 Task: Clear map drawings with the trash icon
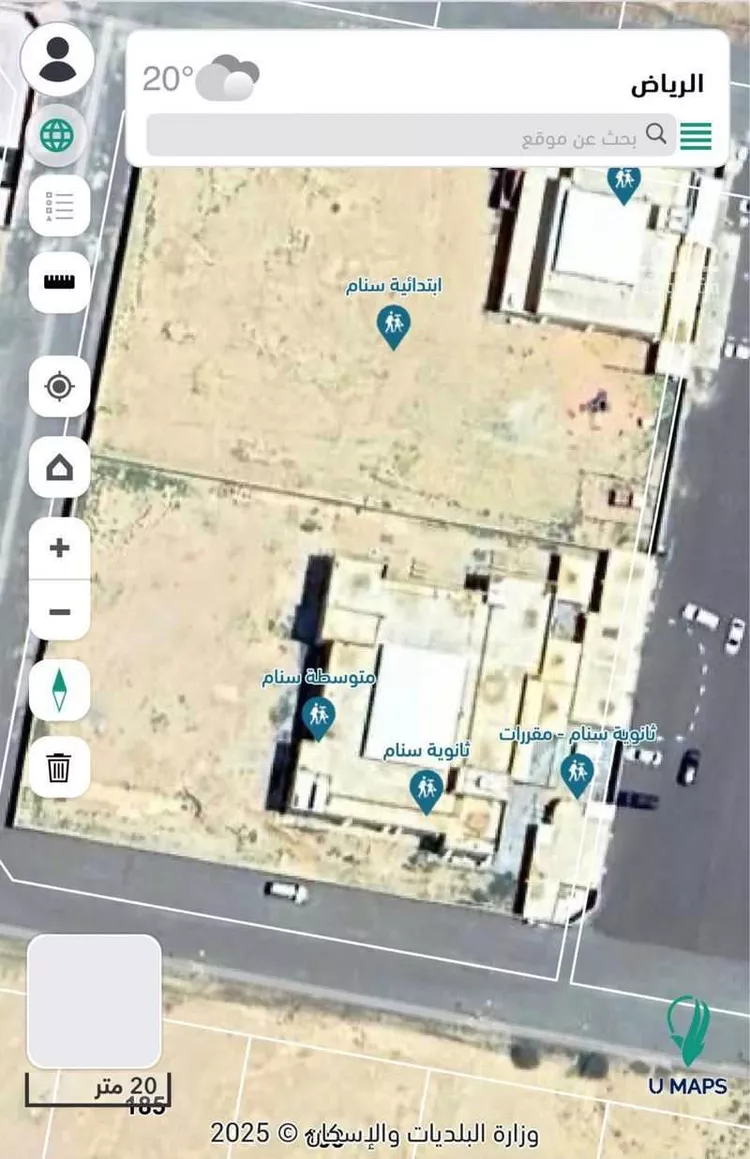click(59, 768)
